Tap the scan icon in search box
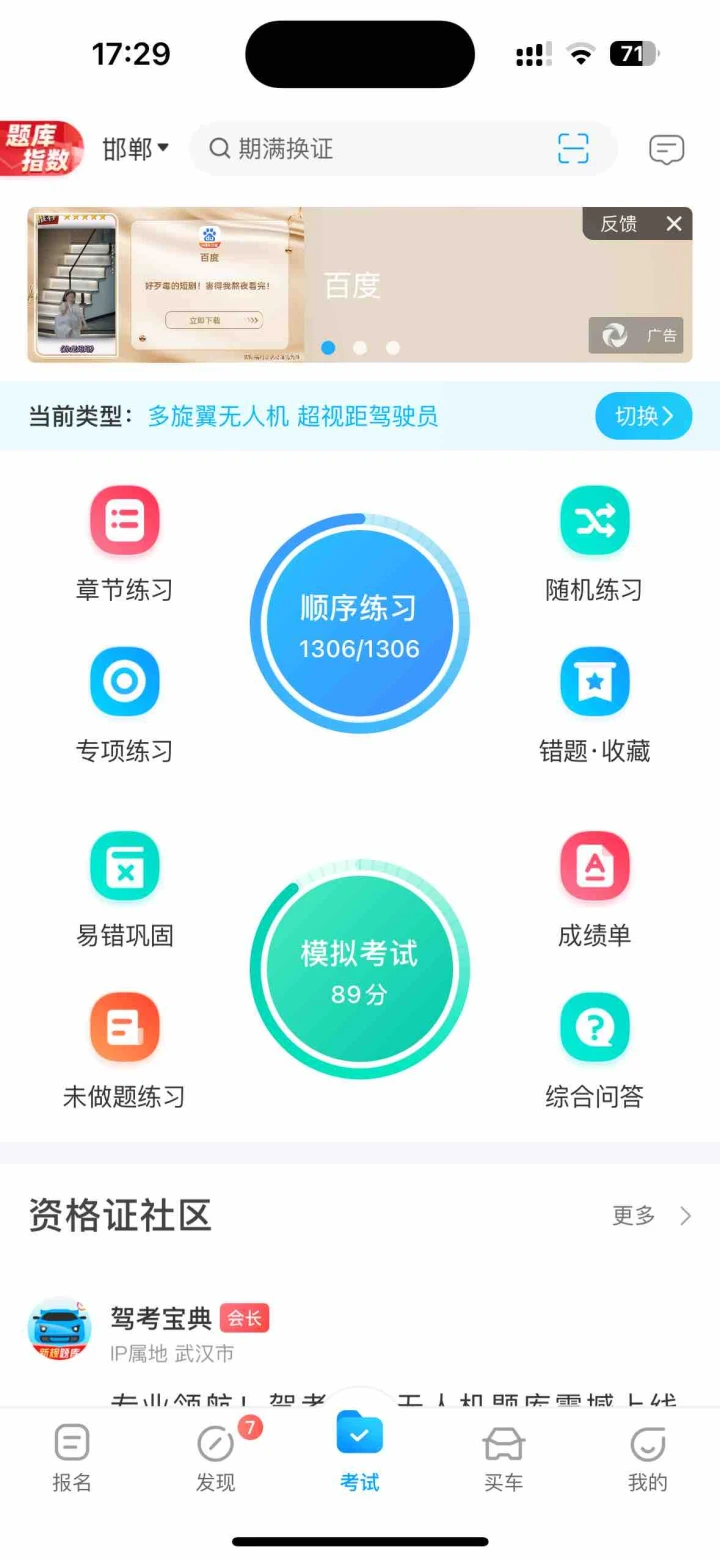The image size is (720, 1561). click(x=573, y=149)
